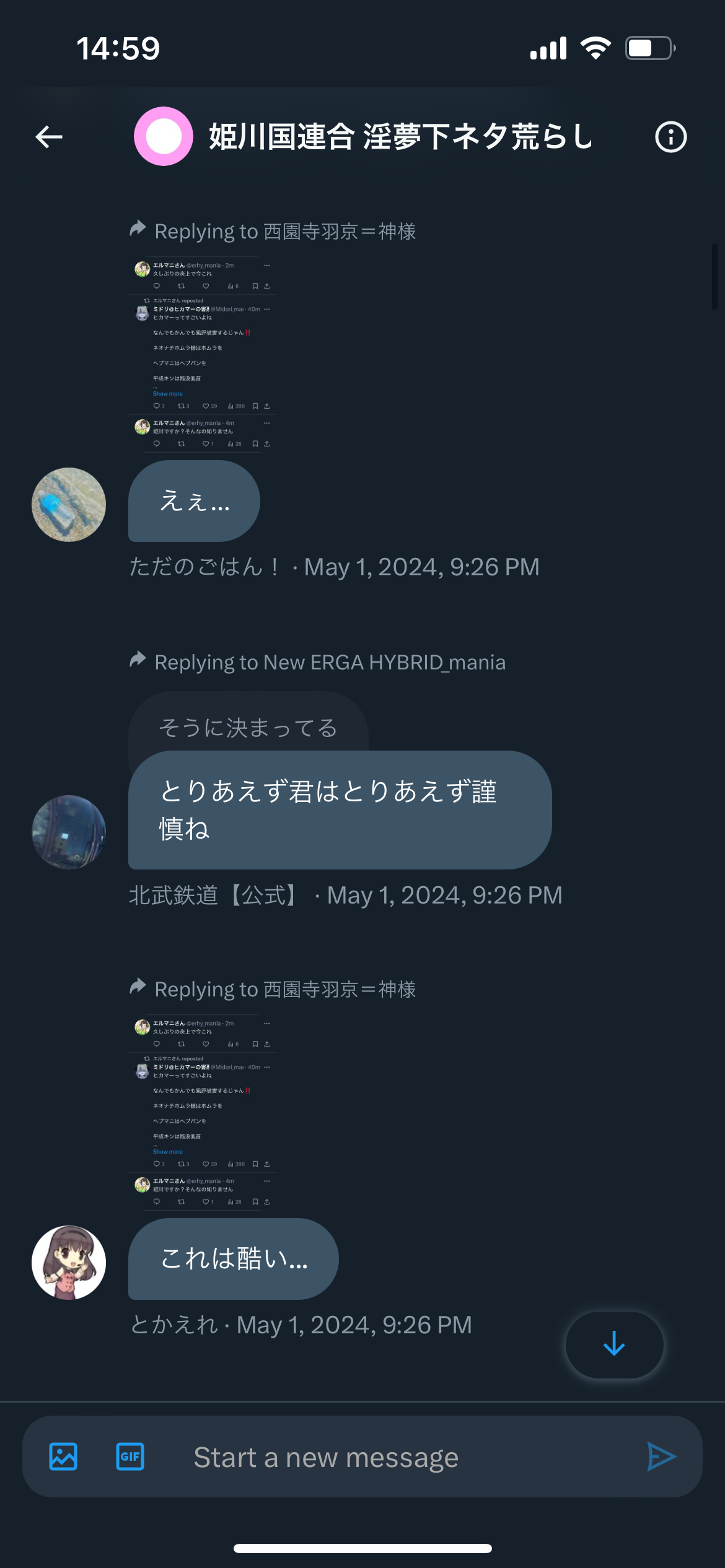Open とかえれ's profile picture
This screenshot has width=725, height=1568.
69,1263
